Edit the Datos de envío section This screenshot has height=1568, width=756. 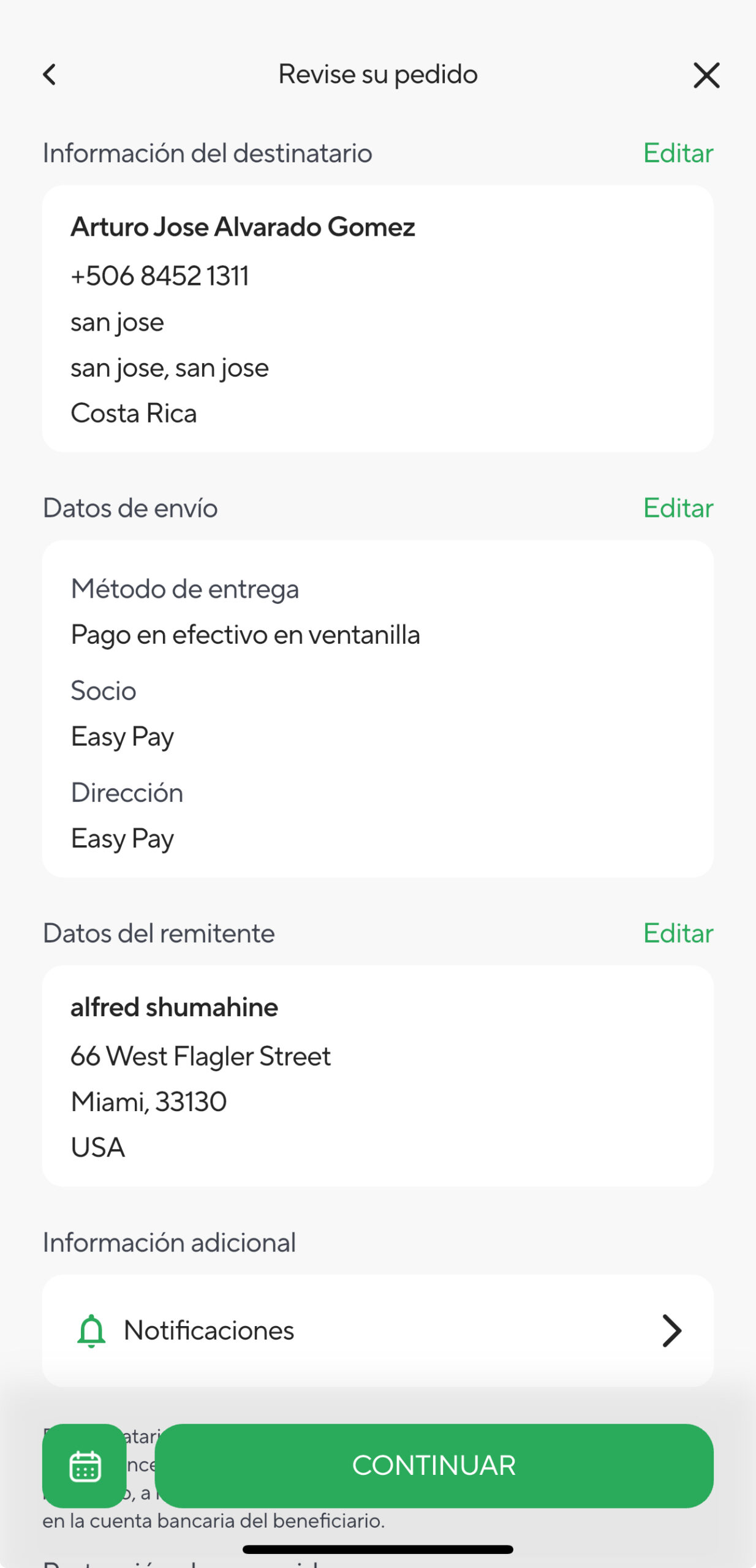678,508
